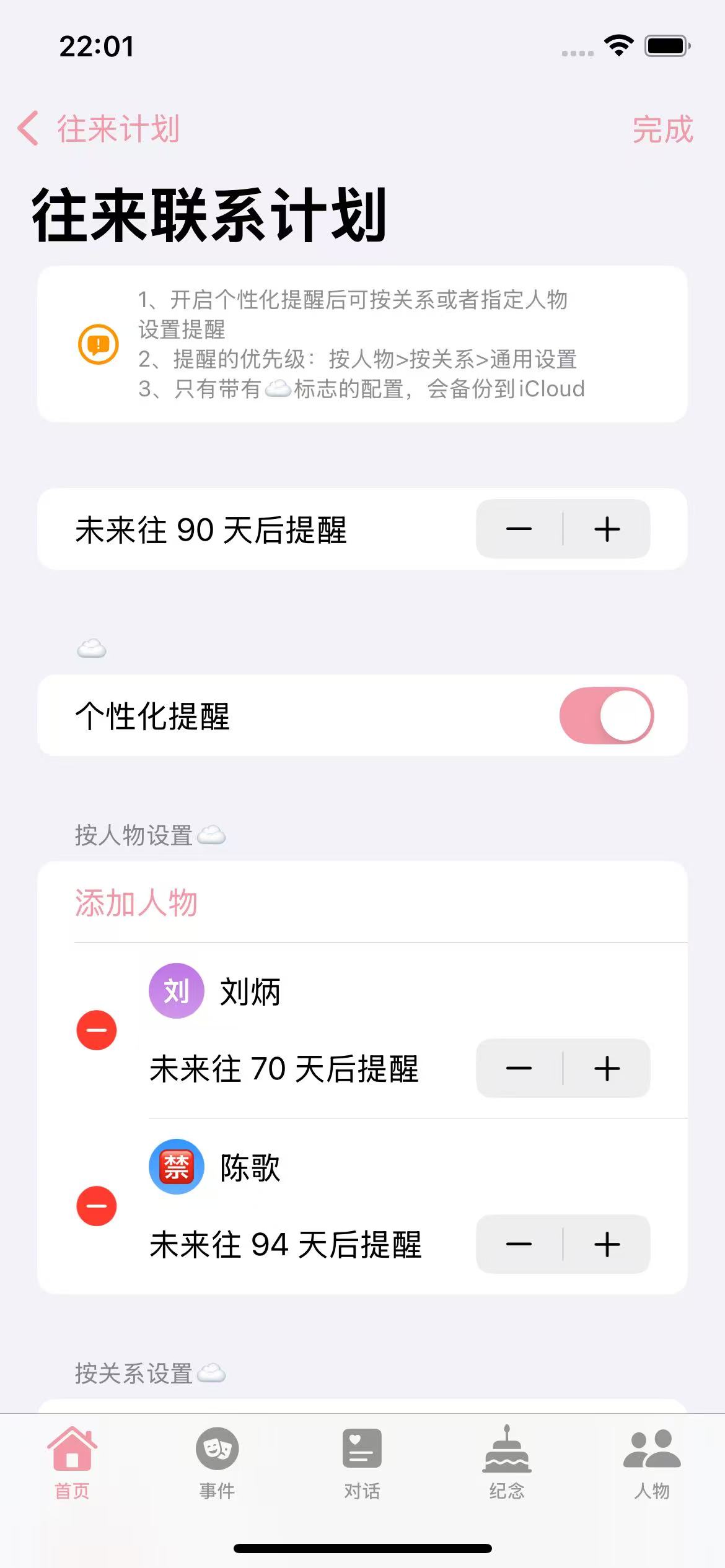Increase the general 90-day reminder

pos(607,529)
